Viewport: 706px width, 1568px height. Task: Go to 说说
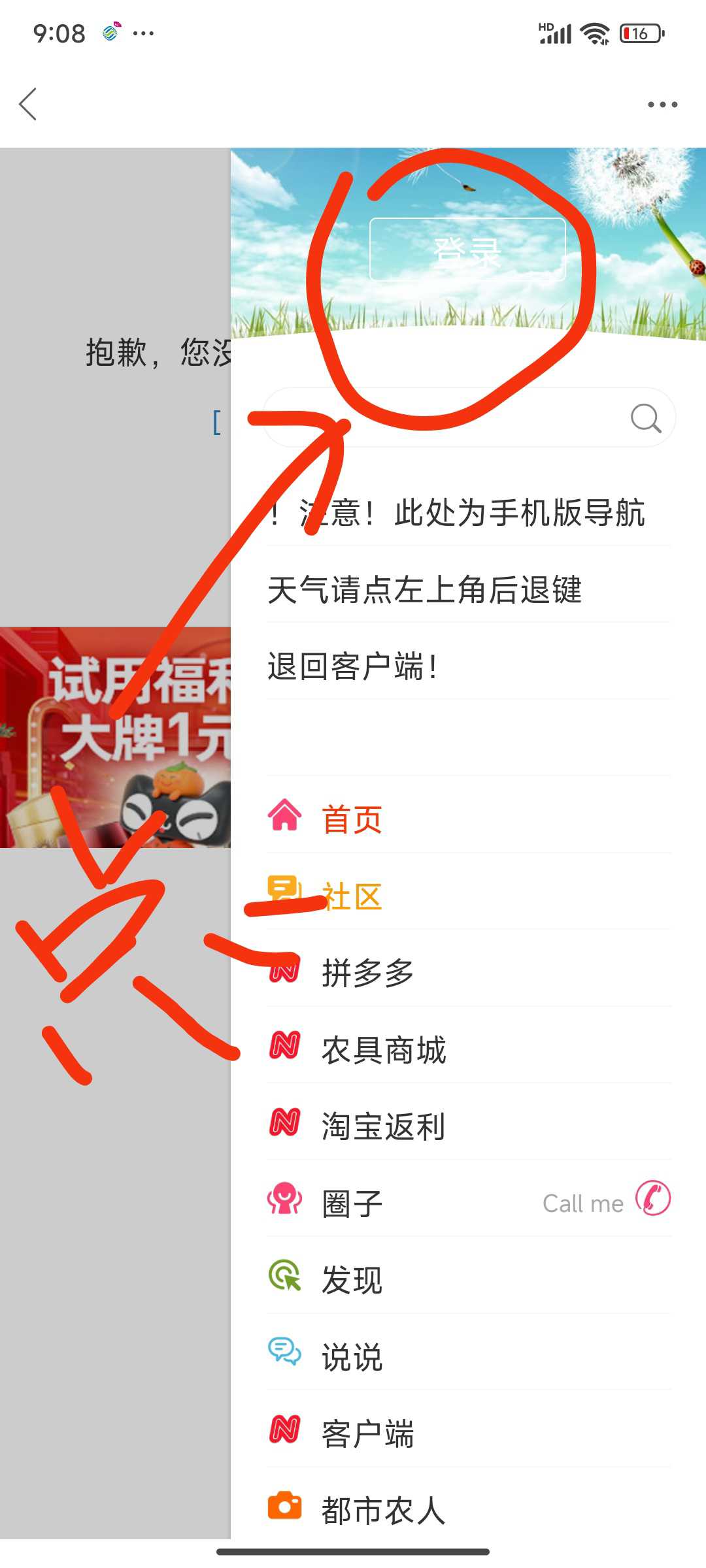click(x=352, y=1357)
